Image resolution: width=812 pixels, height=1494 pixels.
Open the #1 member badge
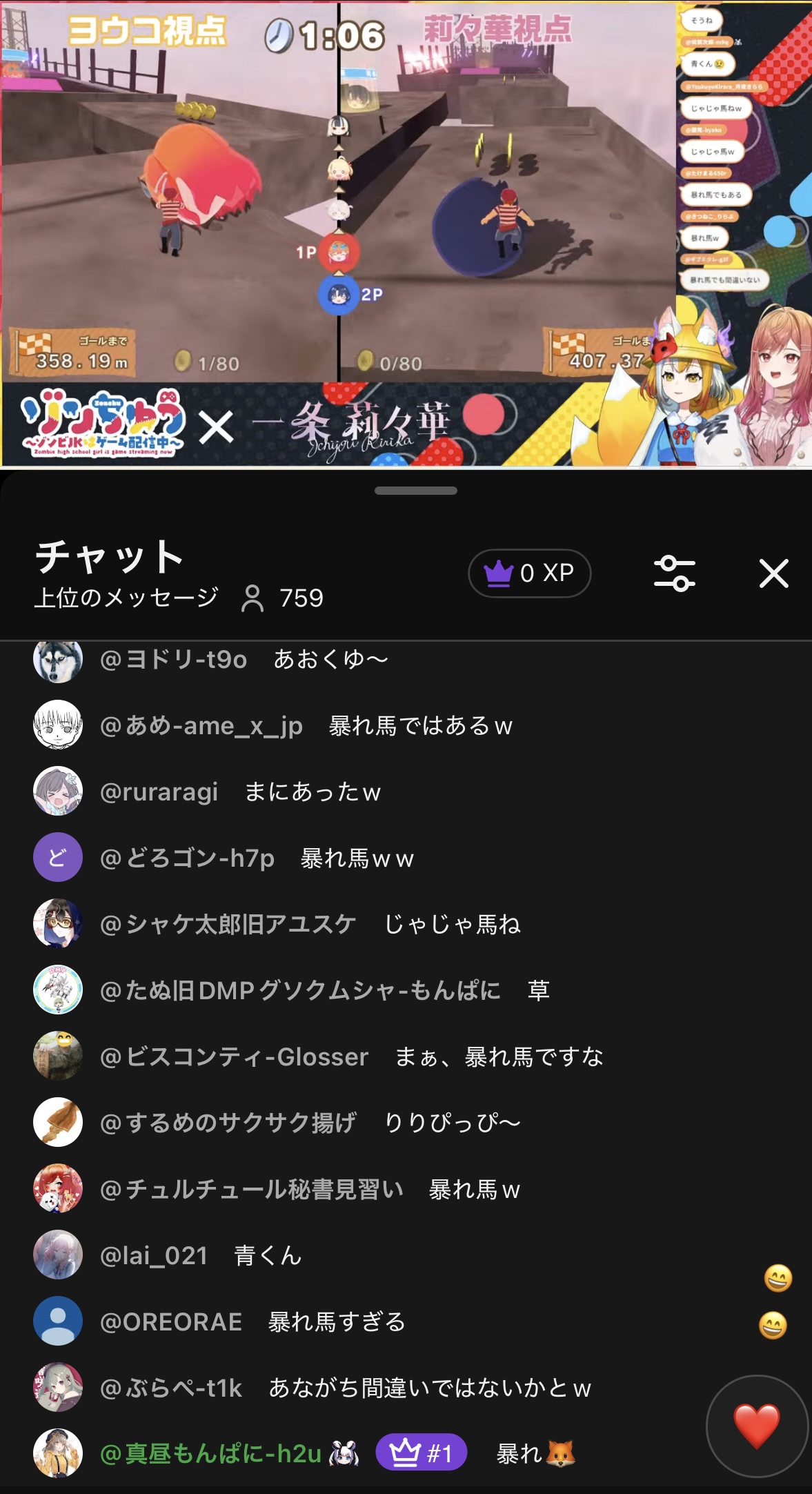point(421,1454)
